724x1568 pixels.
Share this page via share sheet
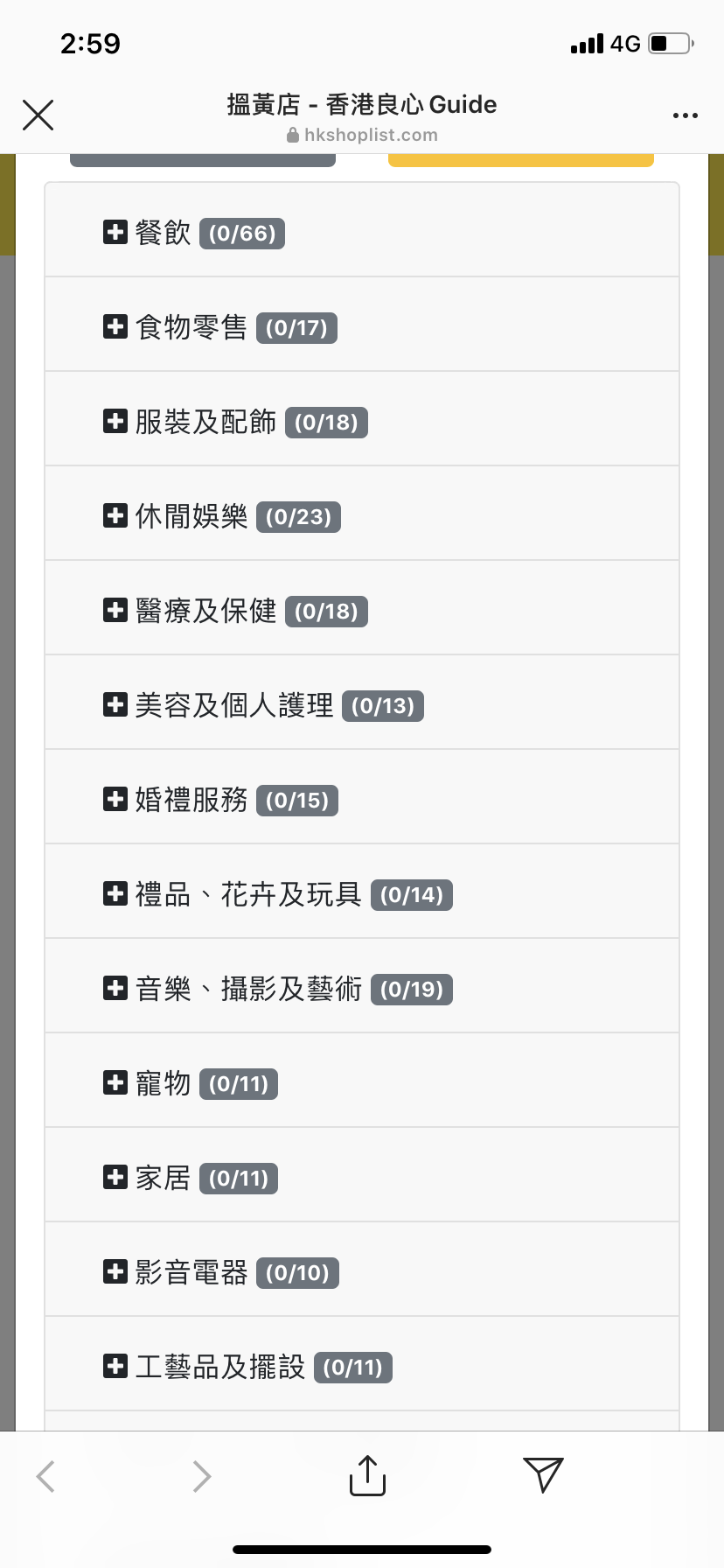click(367, 1475)
